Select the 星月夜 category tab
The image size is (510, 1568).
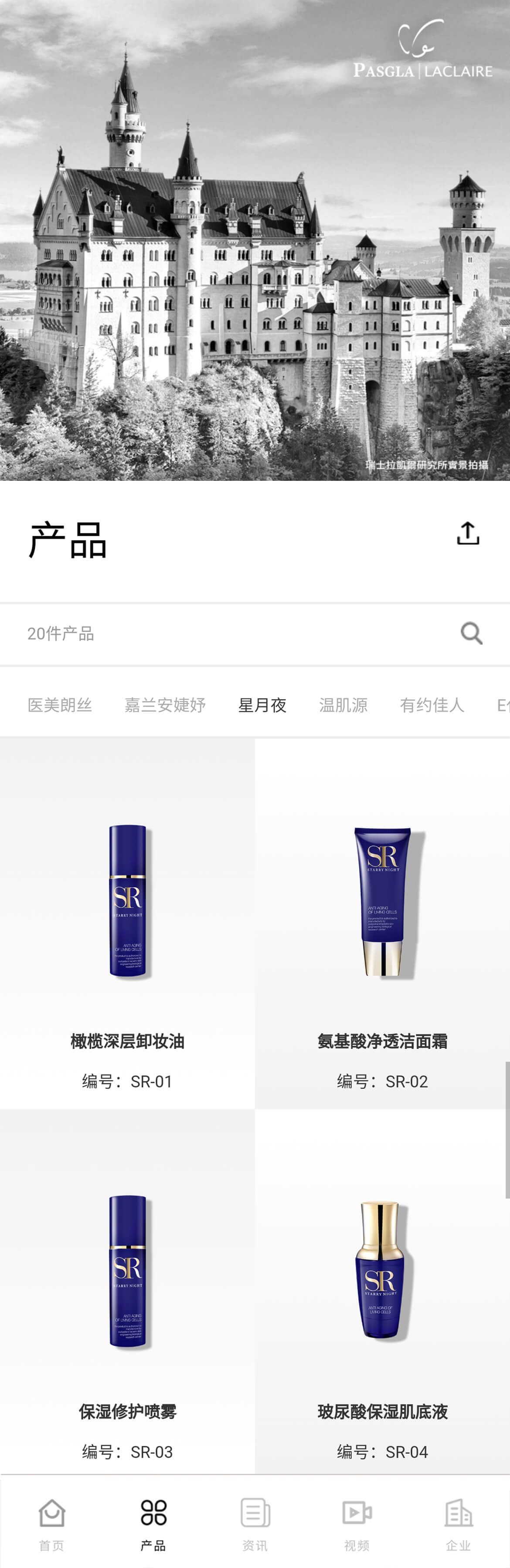262,705
